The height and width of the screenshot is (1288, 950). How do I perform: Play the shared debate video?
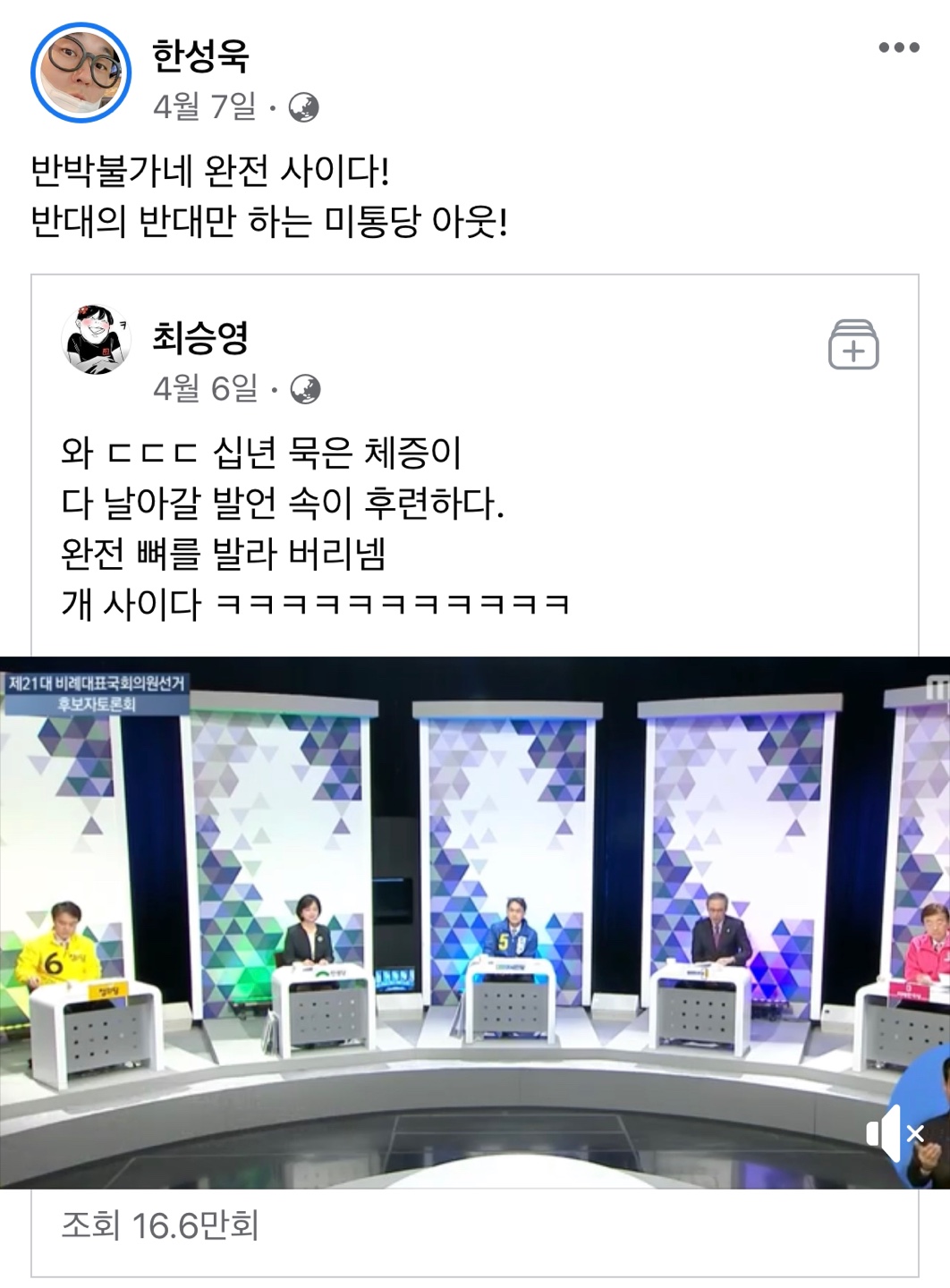pos(474,921)
